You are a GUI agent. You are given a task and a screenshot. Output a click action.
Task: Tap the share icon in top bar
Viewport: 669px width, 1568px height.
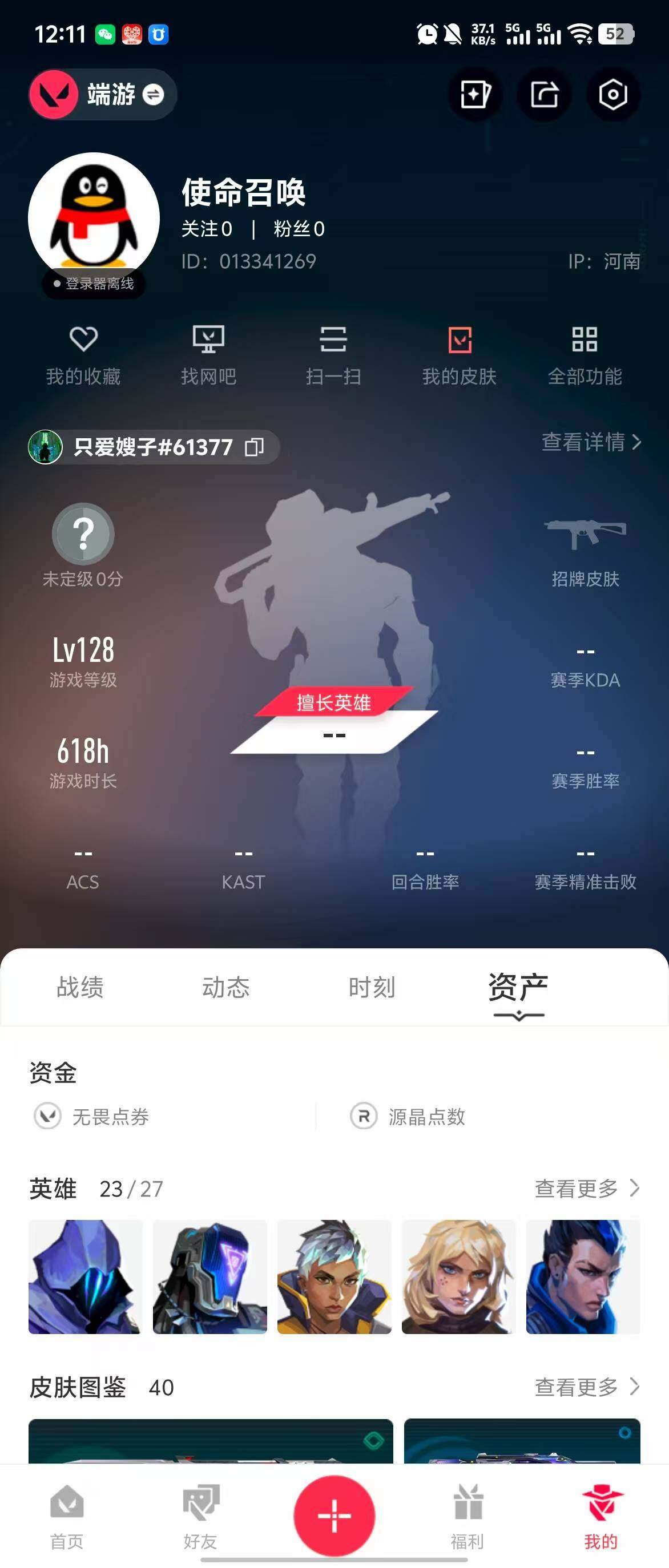(543, 94)
